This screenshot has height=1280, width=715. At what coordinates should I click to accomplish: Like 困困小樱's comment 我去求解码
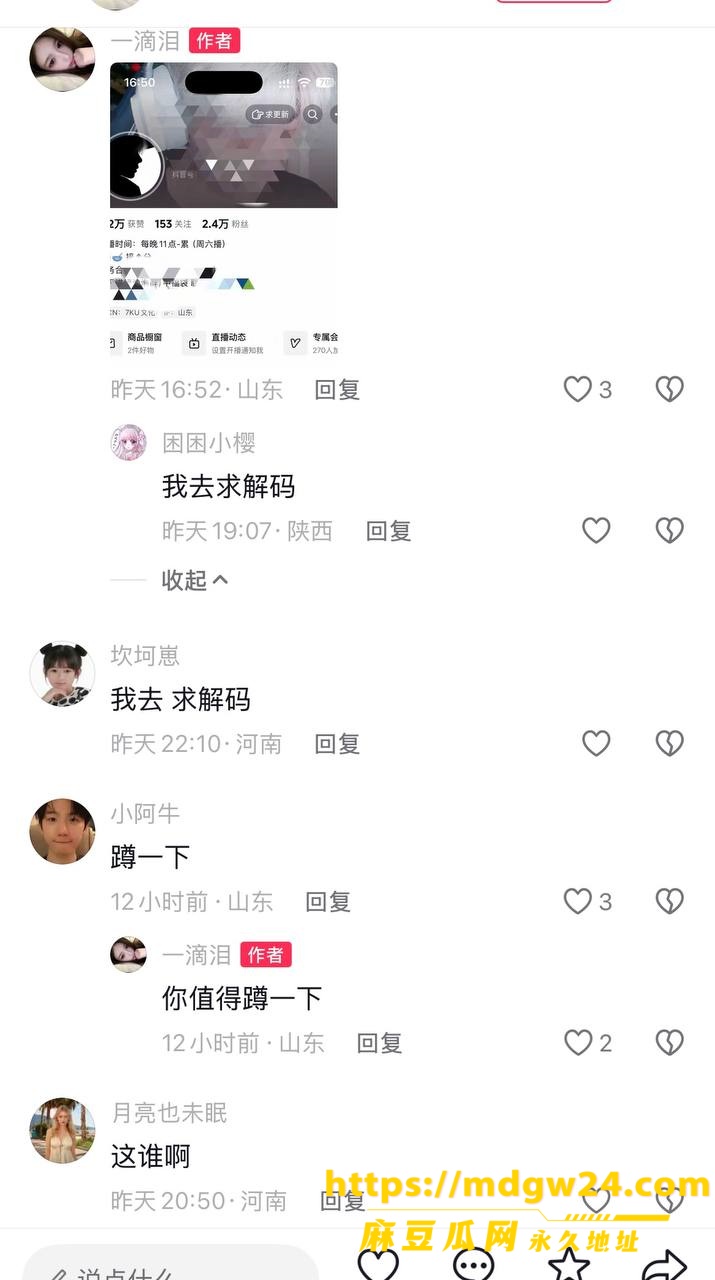coord(596,530)
